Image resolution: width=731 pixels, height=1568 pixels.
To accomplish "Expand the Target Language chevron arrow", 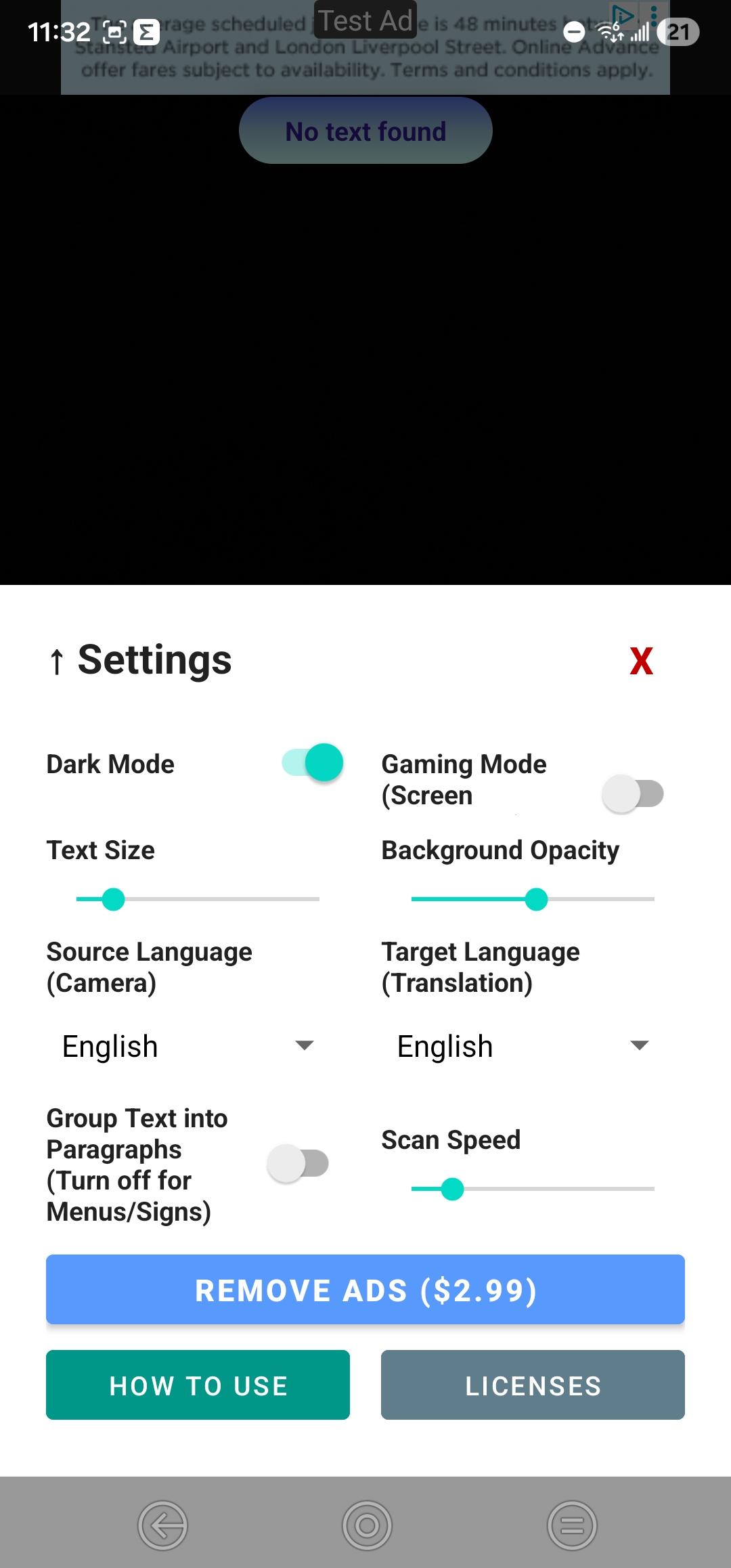I will point(638,1045).
